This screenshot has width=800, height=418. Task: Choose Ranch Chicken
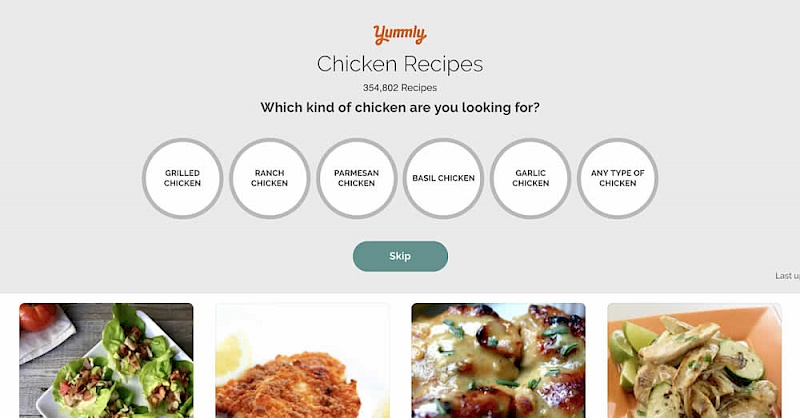(x=269, y=178)
